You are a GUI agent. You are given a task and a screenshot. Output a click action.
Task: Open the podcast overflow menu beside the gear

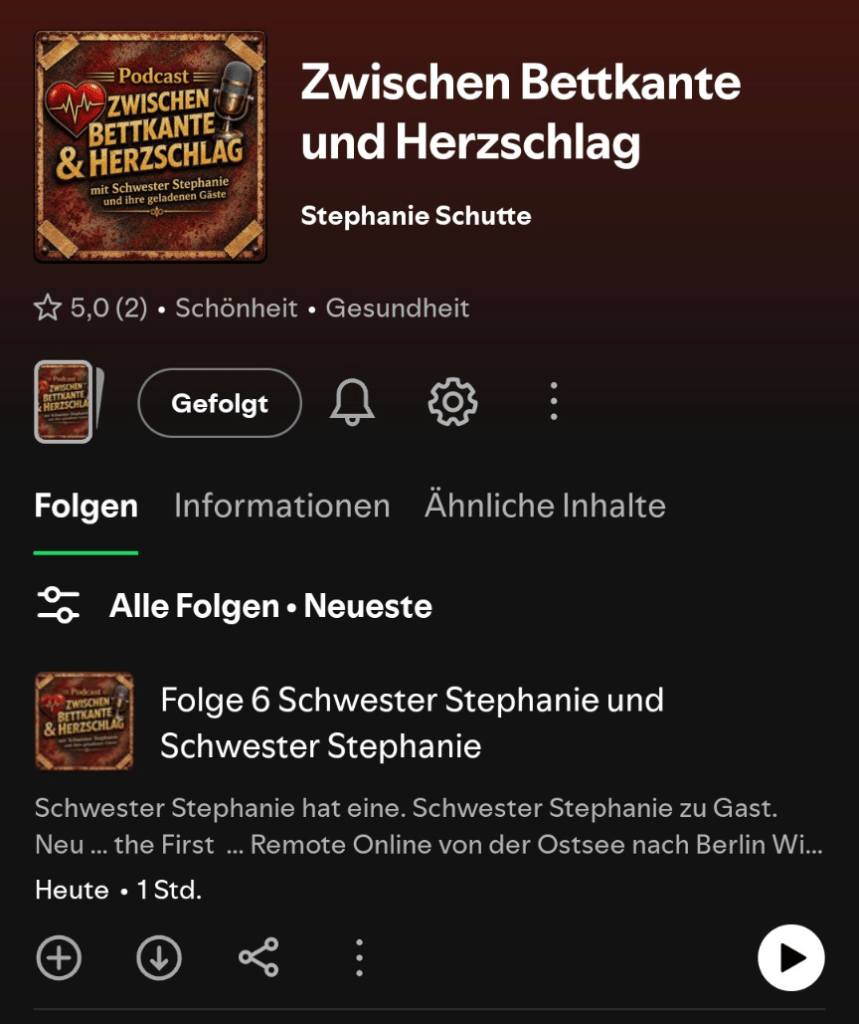[553, 402]
